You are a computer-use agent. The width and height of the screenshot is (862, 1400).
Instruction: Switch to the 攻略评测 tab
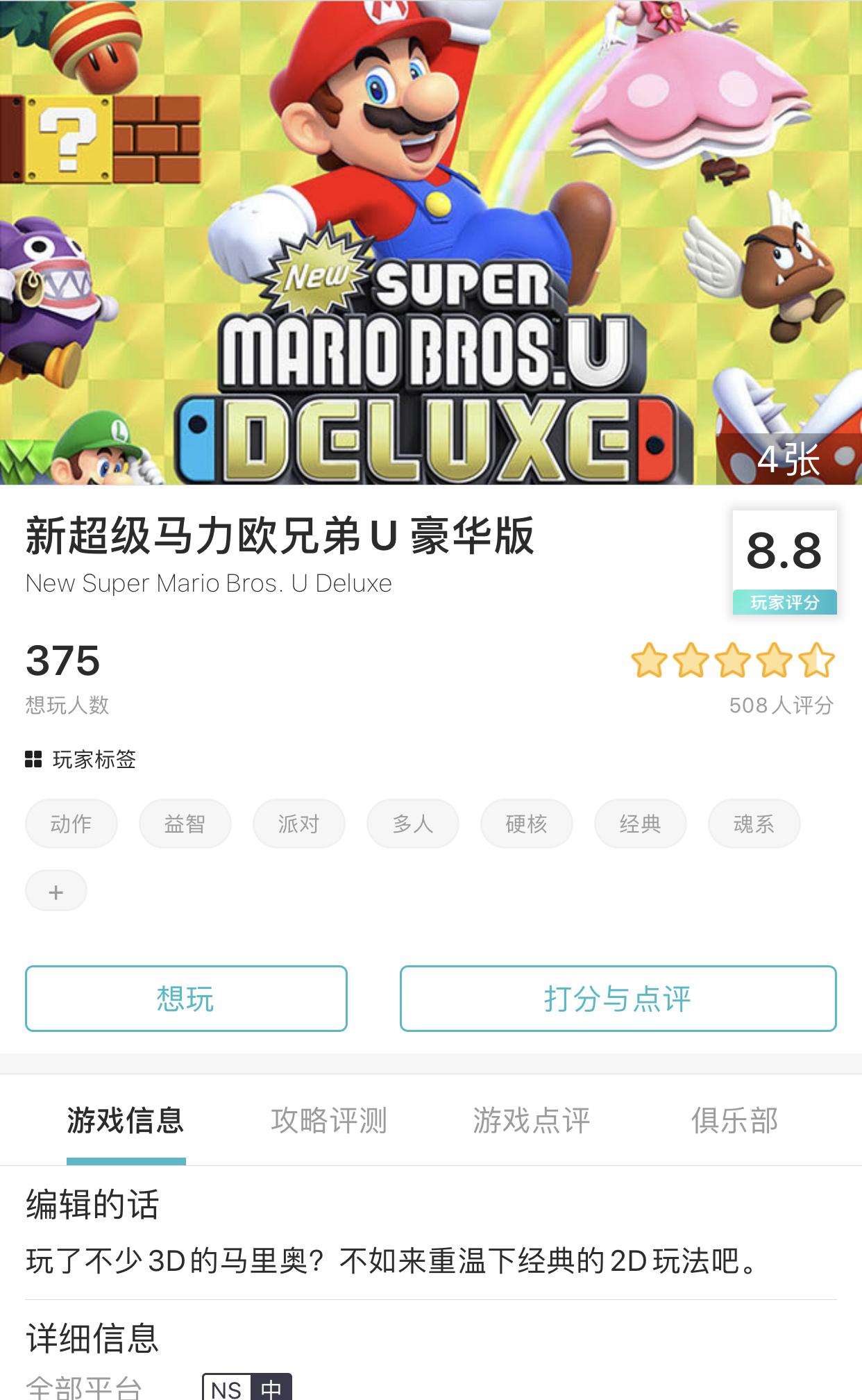click(x=329, y=1120)
